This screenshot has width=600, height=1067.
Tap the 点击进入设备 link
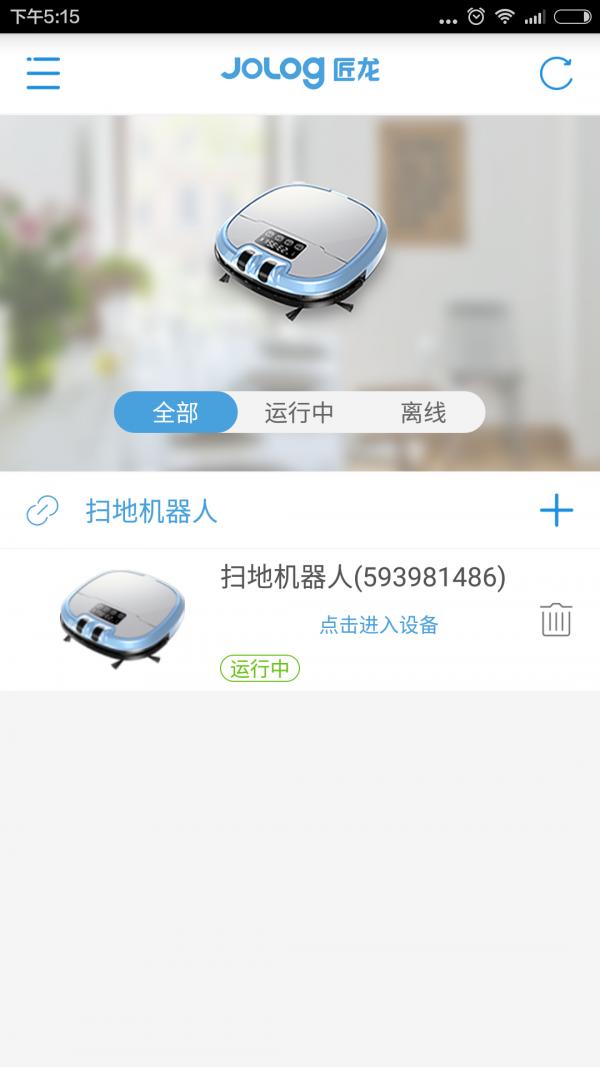click(x=379, y=625)
